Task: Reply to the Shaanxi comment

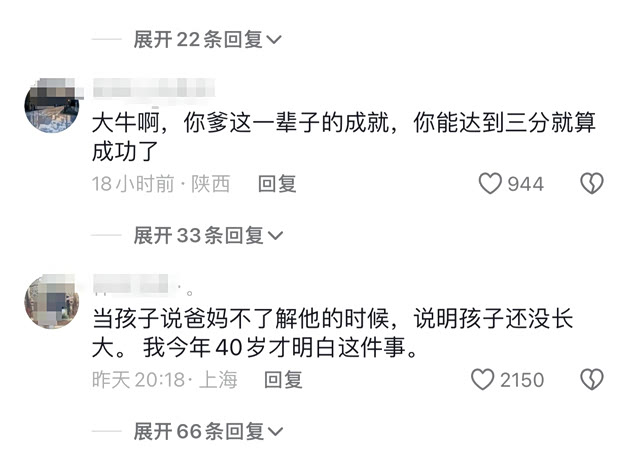Action: [x=277, y=184]
